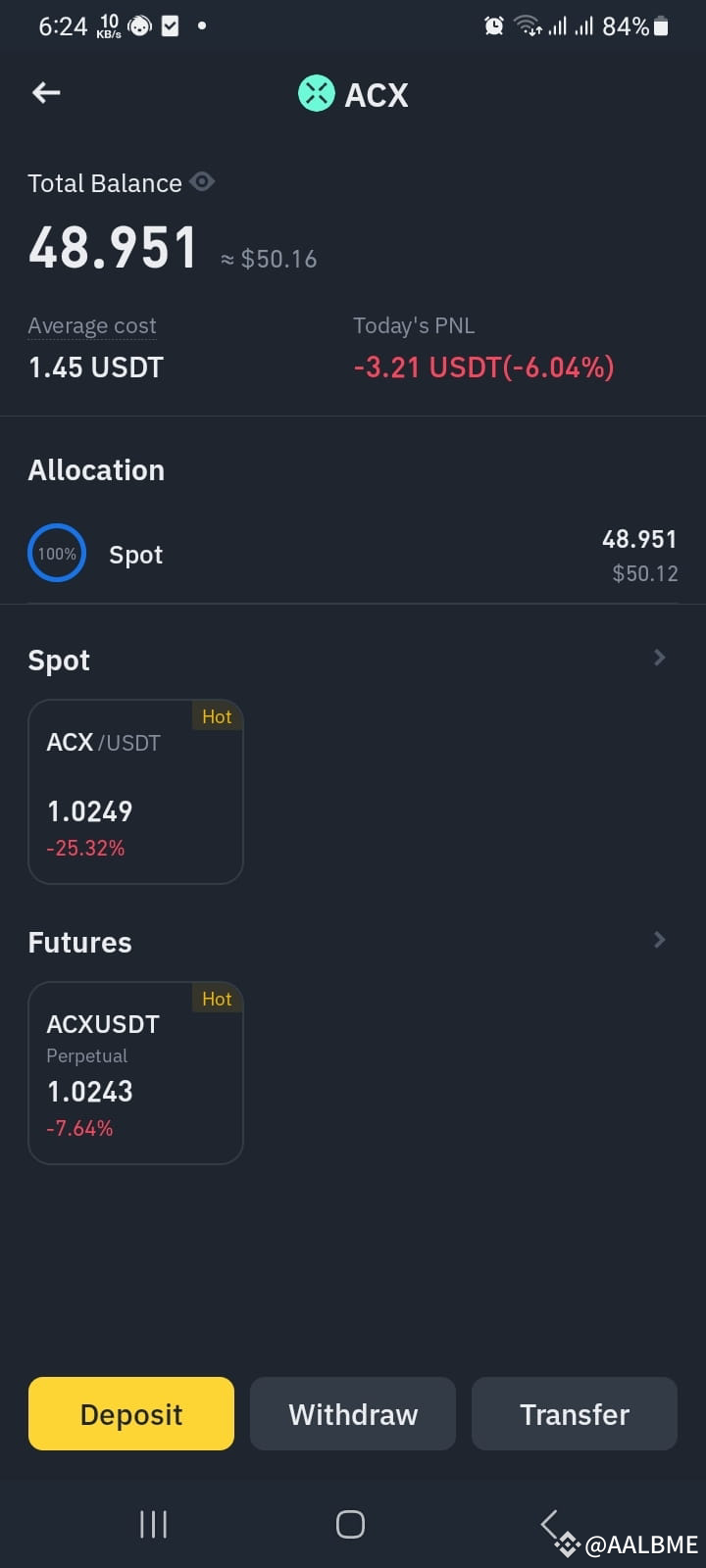Viewport: 706px width, 1568px height.
Task: Switch to the Spot holdings section
Action: [x=59, y=660]
